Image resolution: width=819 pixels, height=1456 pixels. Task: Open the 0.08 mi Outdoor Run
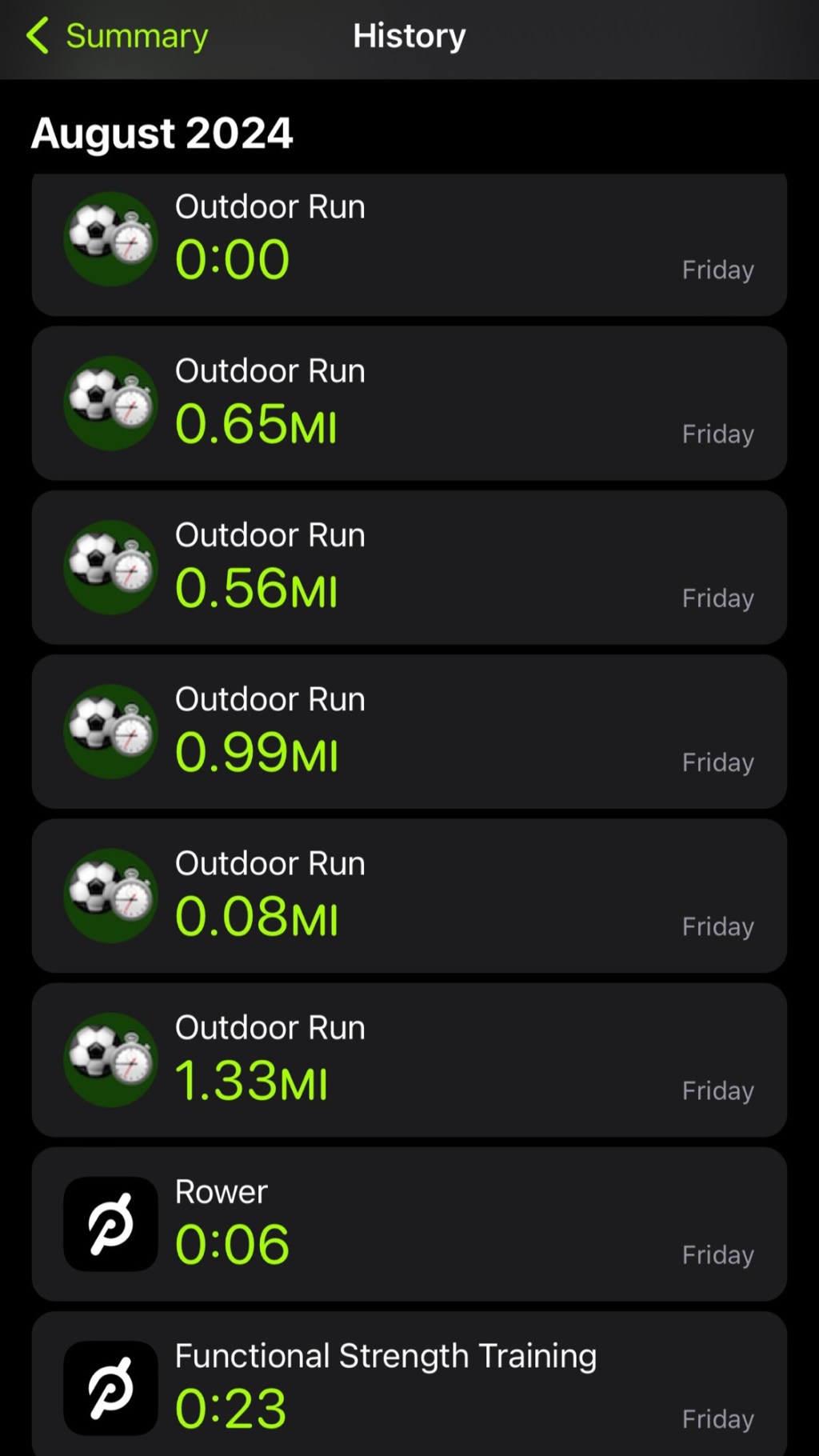(x=409, y=895)
